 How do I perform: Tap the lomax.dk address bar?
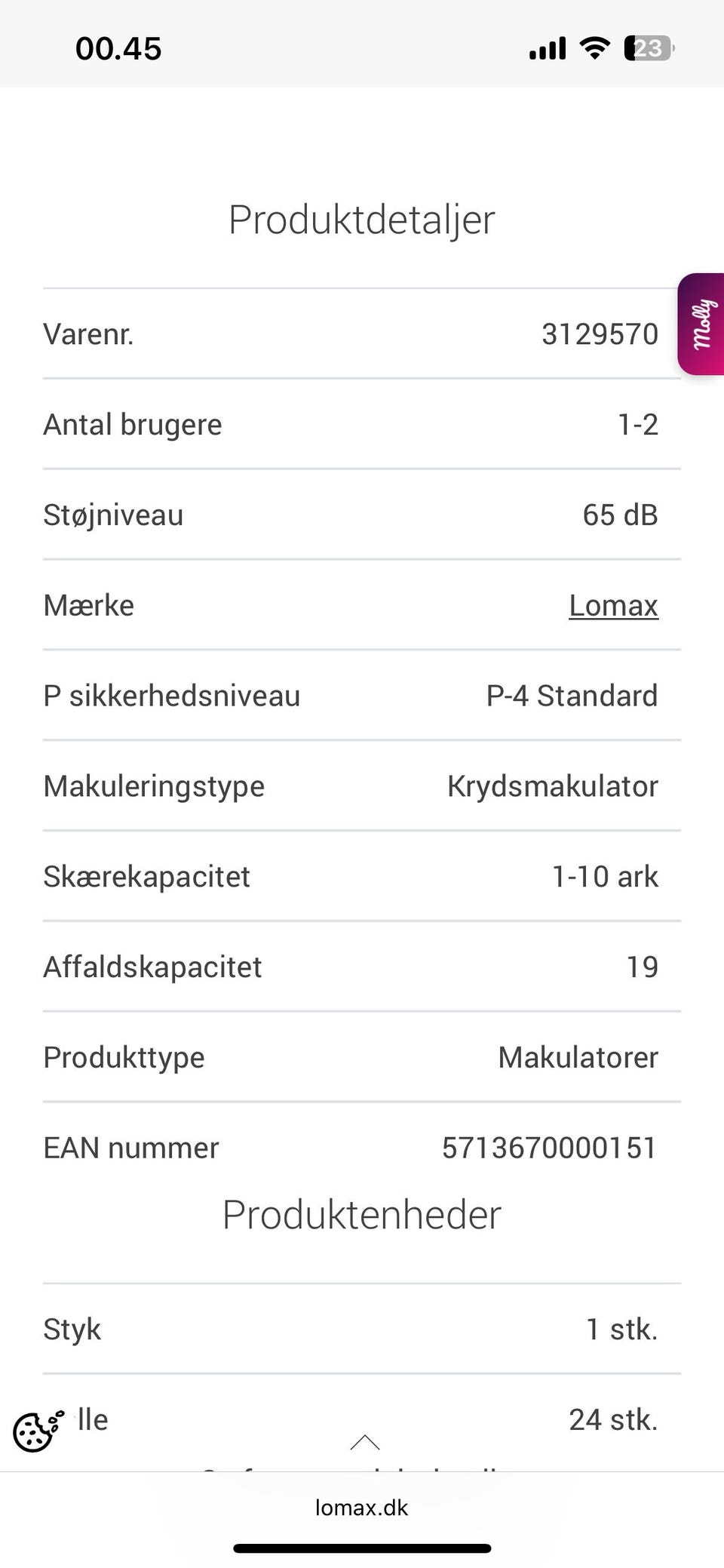point(362,1507)
